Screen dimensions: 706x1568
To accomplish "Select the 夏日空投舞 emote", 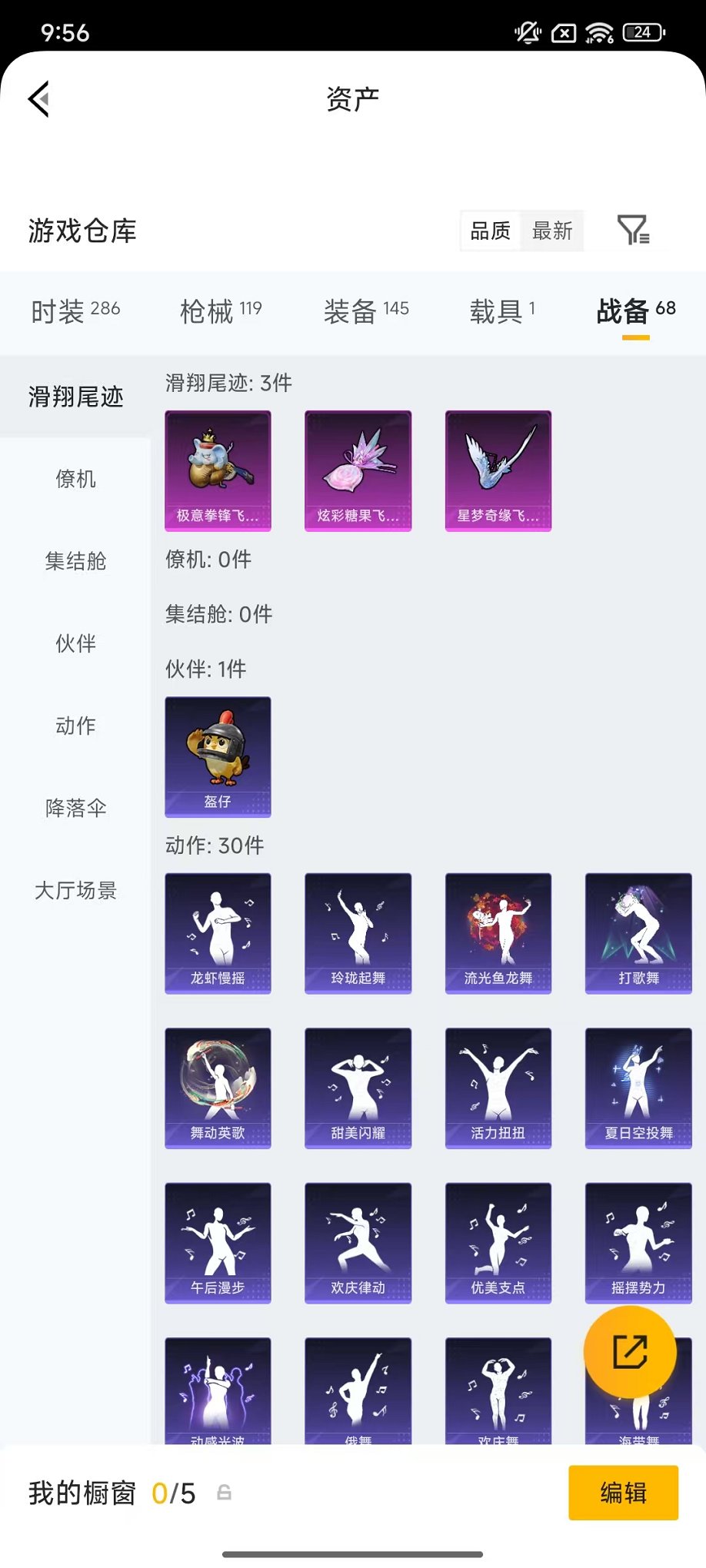I will click(x=638, y=1088).
